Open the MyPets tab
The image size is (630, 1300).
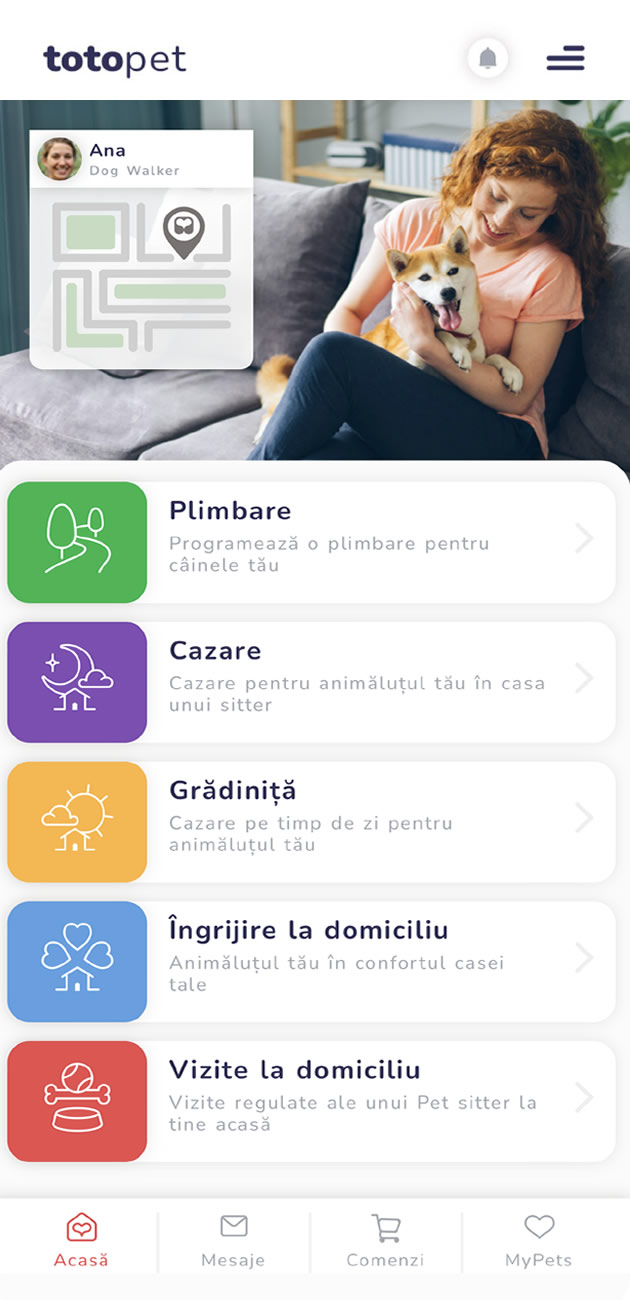538,1241
